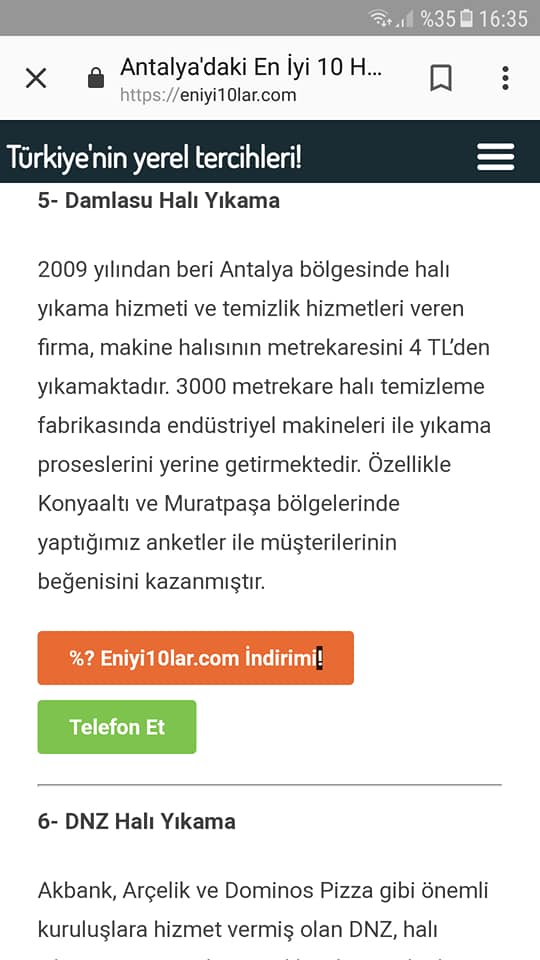Screen dimensions: 540x960
Task: Tap the Türkiye'nin yerel tercihleri site title
Action: (154, 158)
